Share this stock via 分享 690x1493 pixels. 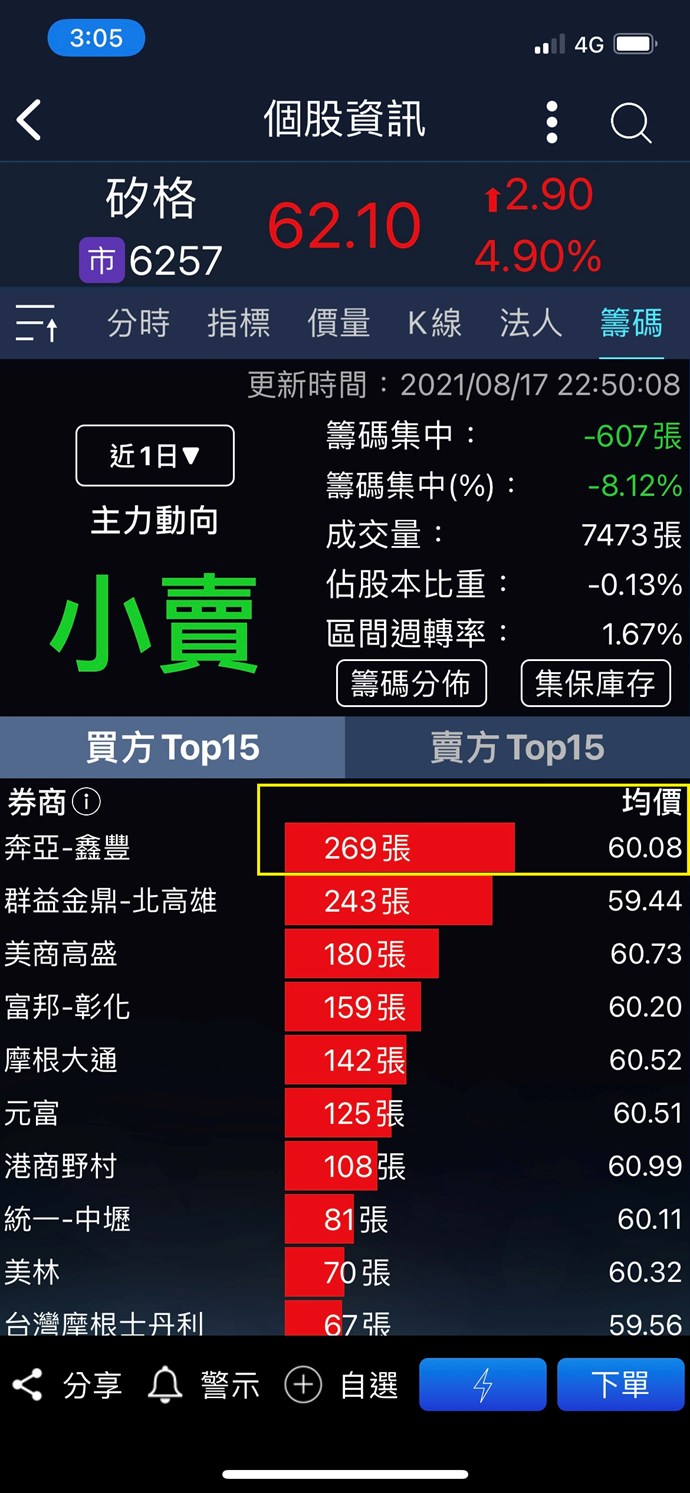(x=67, y=1385)
